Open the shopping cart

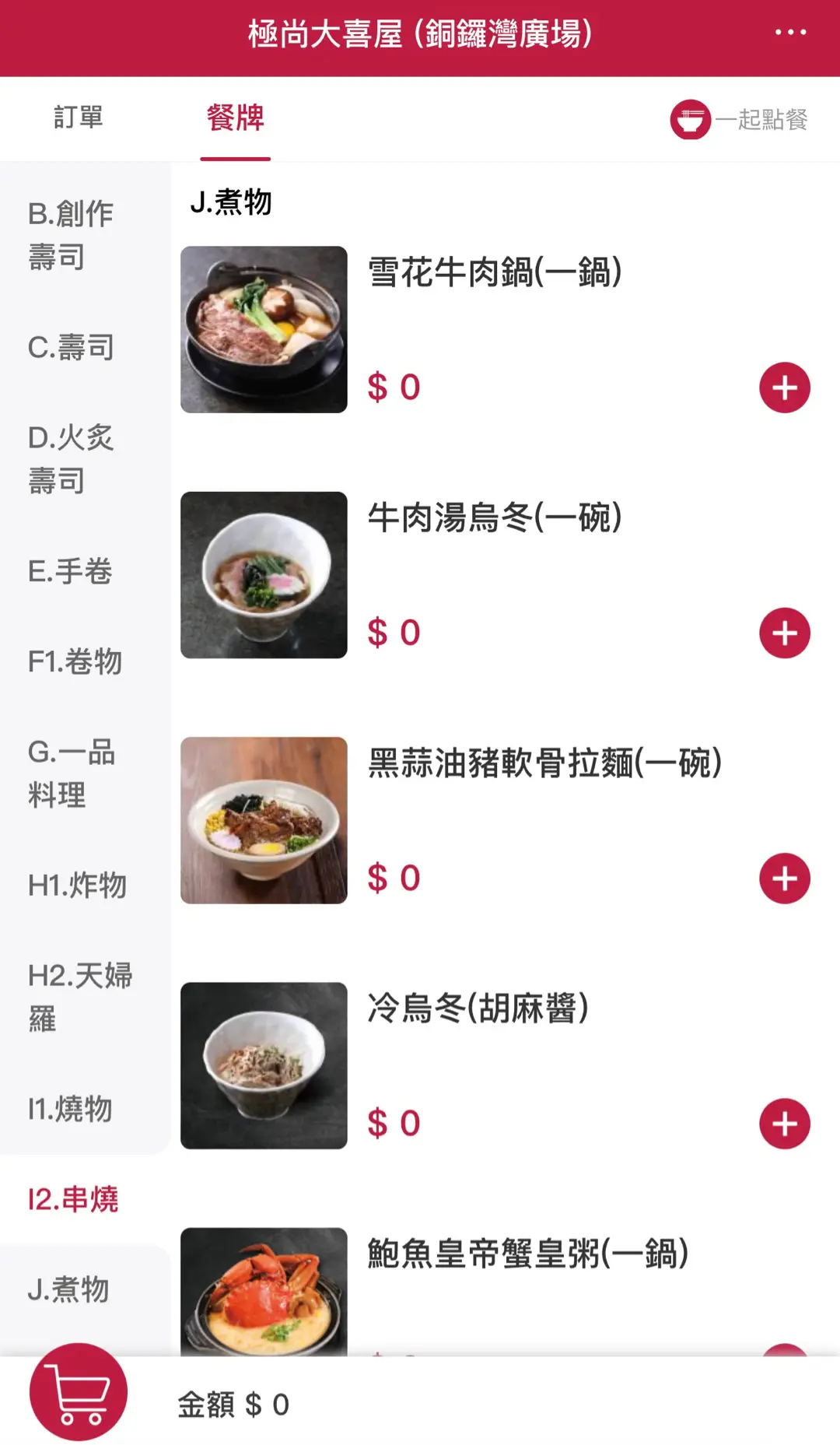coord(79,1391)
